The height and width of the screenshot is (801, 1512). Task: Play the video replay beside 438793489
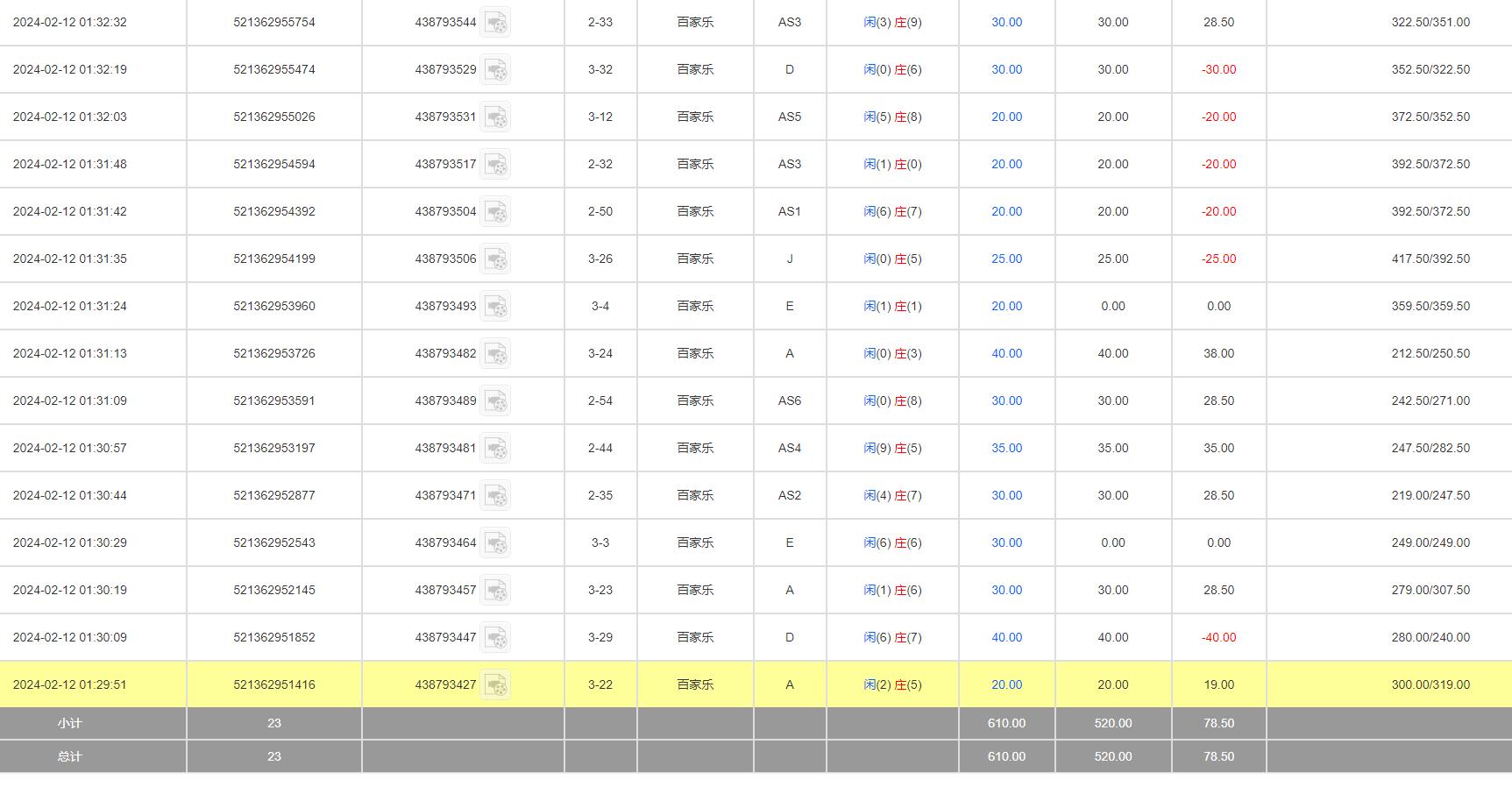click(x=495, y=401)
